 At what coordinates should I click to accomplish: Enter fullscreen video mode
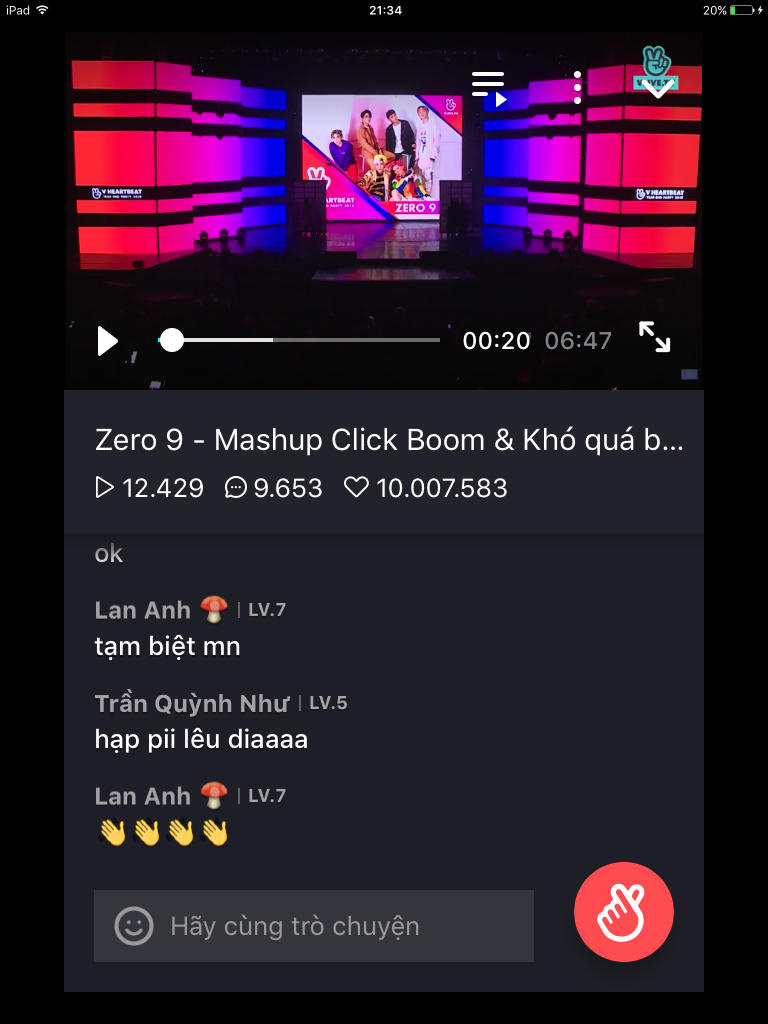[x=655, y=338]
